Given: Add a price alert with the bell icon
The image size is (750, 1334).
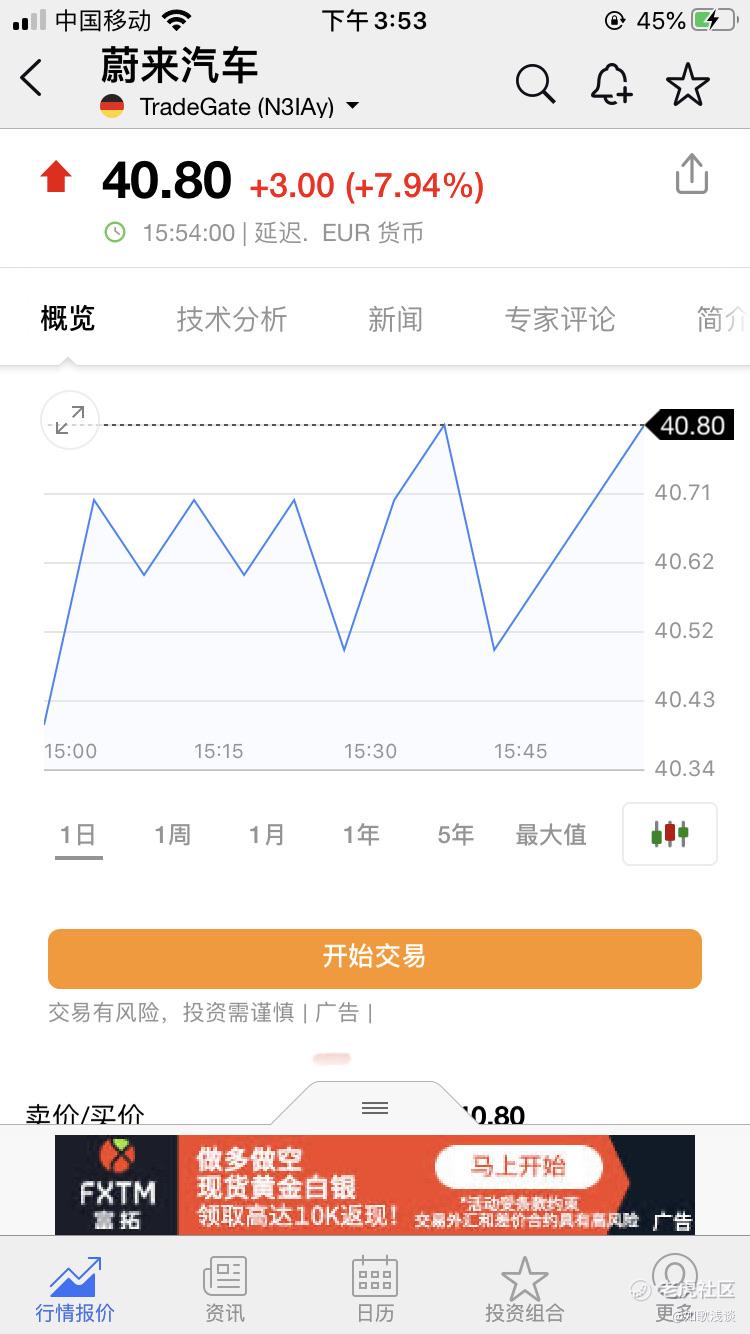Looking at the screenshot, I should coord(610,84).
